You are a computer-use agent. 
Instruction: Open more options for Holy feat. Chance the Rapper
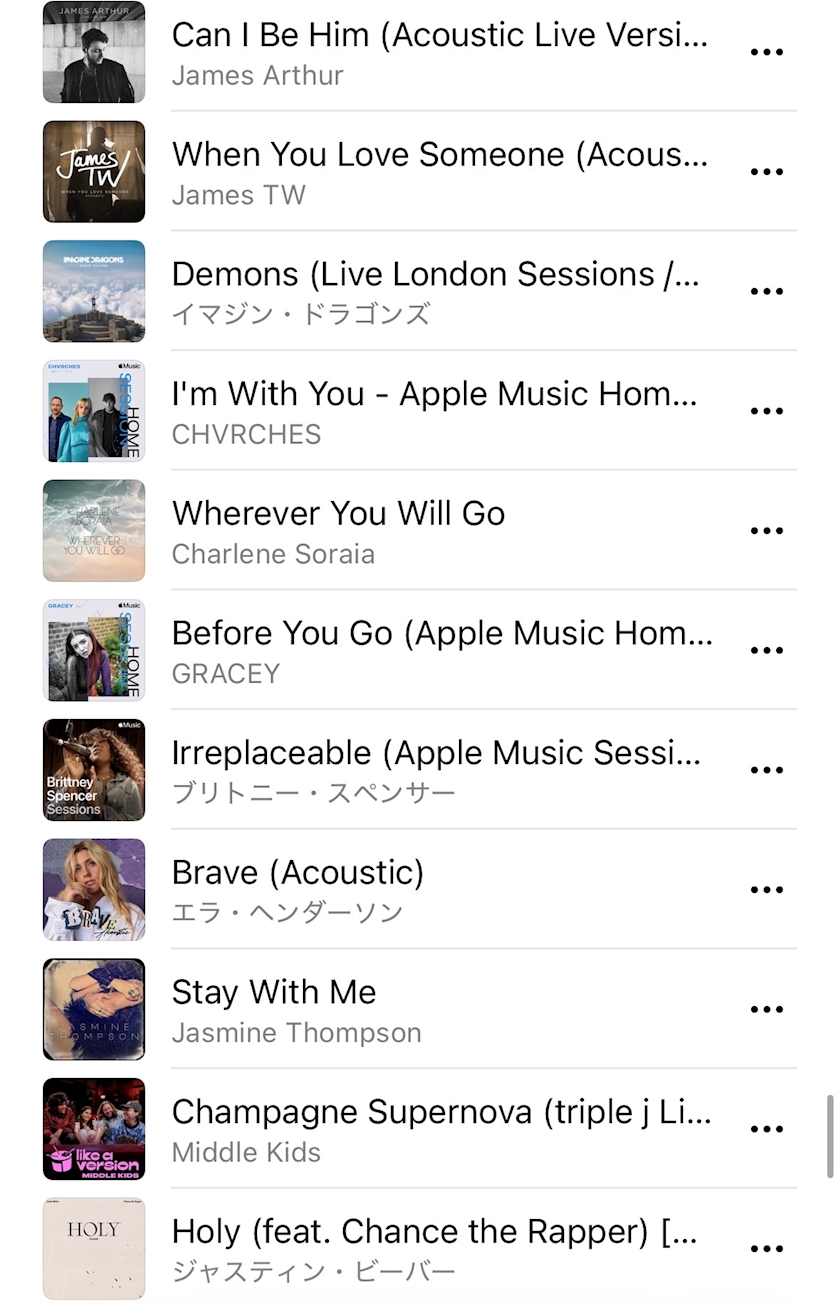coord(766,1249)
